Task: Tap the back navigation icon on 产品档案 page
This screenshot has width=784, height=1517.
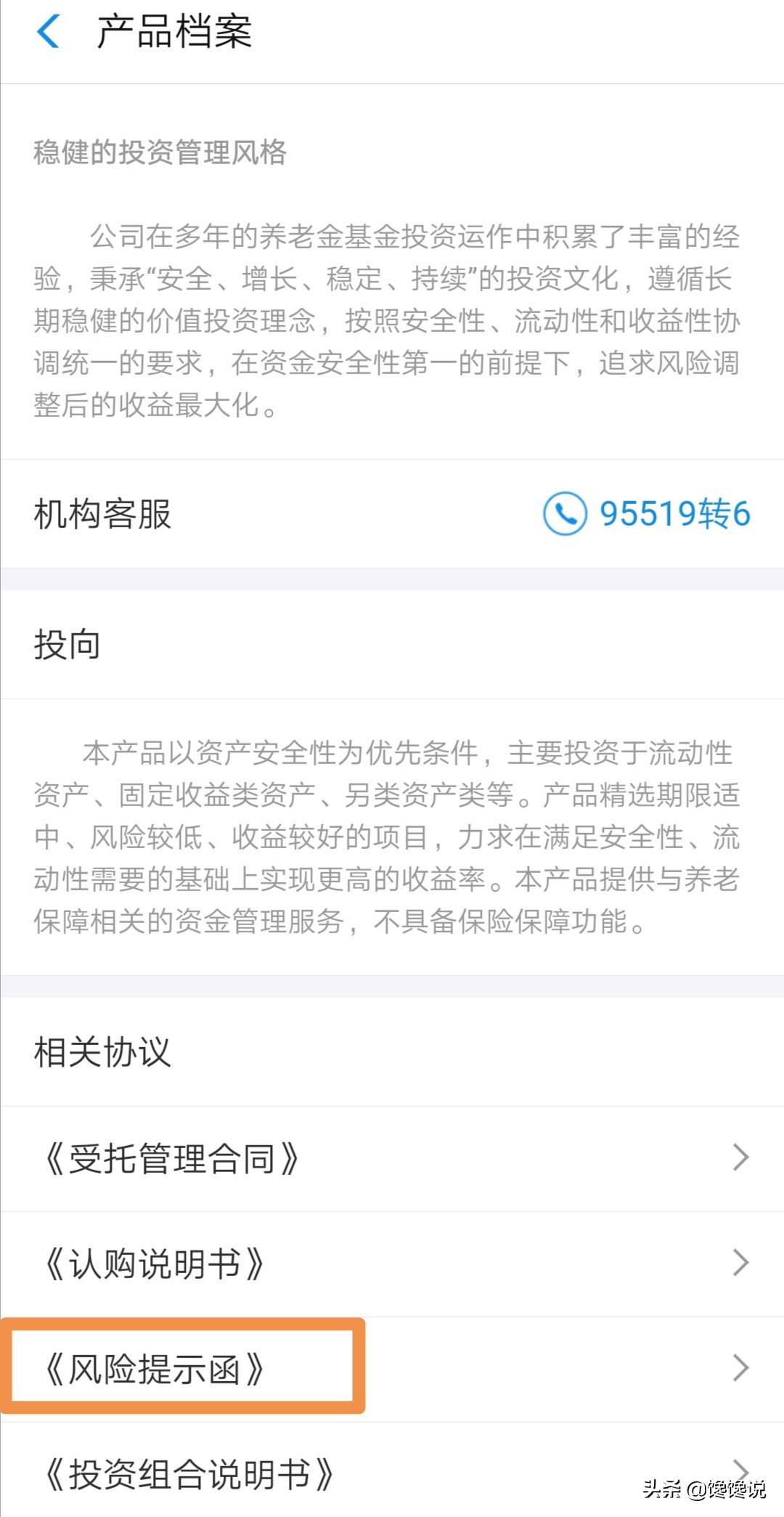Action: 49,32
